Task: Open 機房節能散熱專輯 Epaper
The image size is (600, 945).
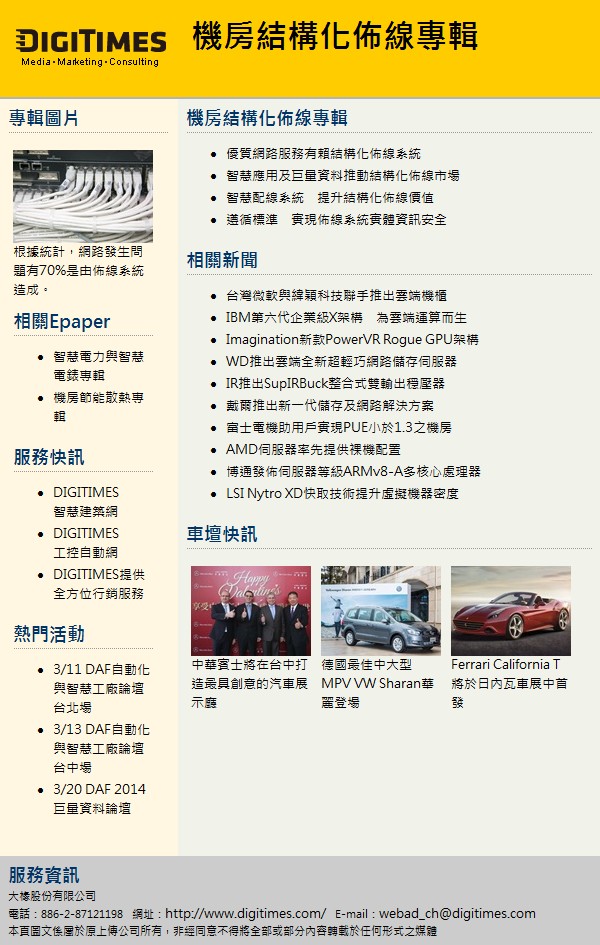Action: (98, 407)
